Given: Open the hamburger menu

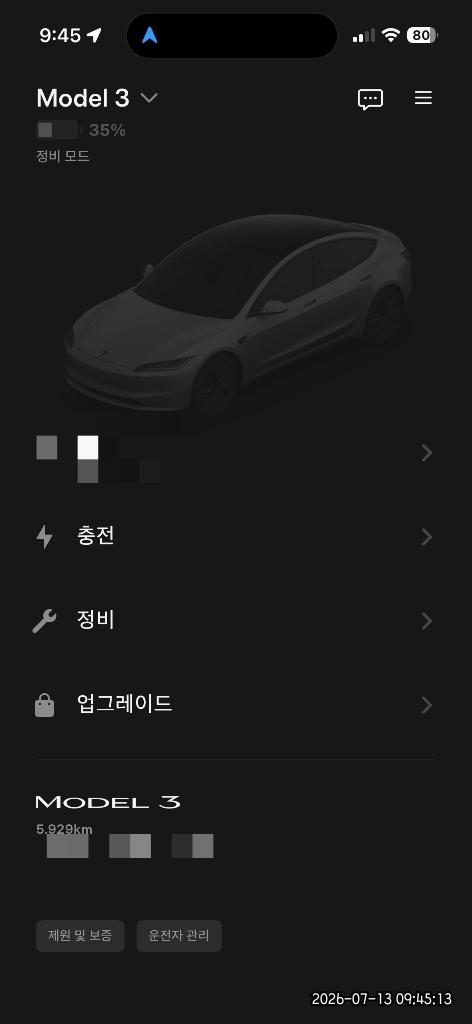Looking at the screenshot, I should 423,98.
